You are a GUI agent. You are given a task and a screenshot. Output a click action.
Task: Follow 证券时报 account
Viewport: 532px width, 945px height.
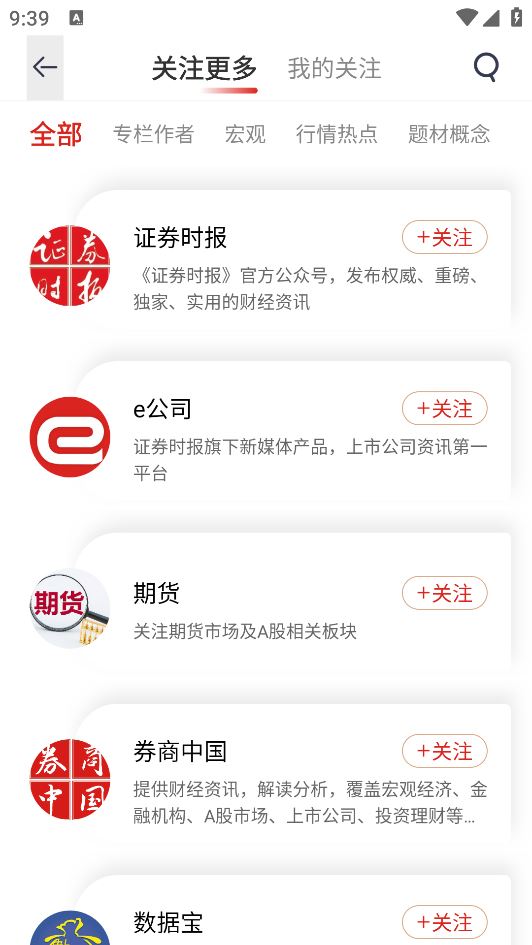tap(445, 237)
